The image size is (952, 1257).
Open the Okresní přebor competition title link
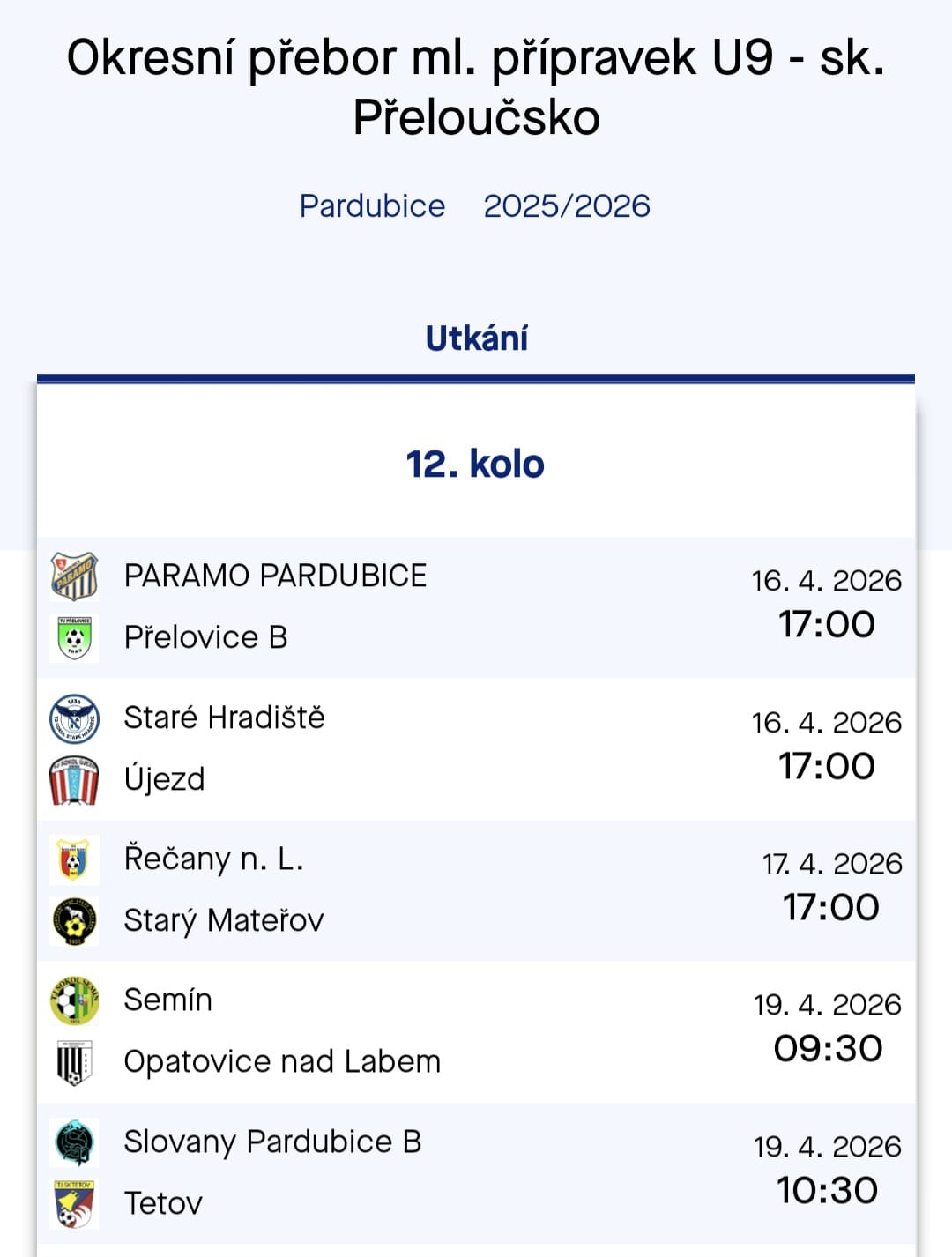(476, 86)
